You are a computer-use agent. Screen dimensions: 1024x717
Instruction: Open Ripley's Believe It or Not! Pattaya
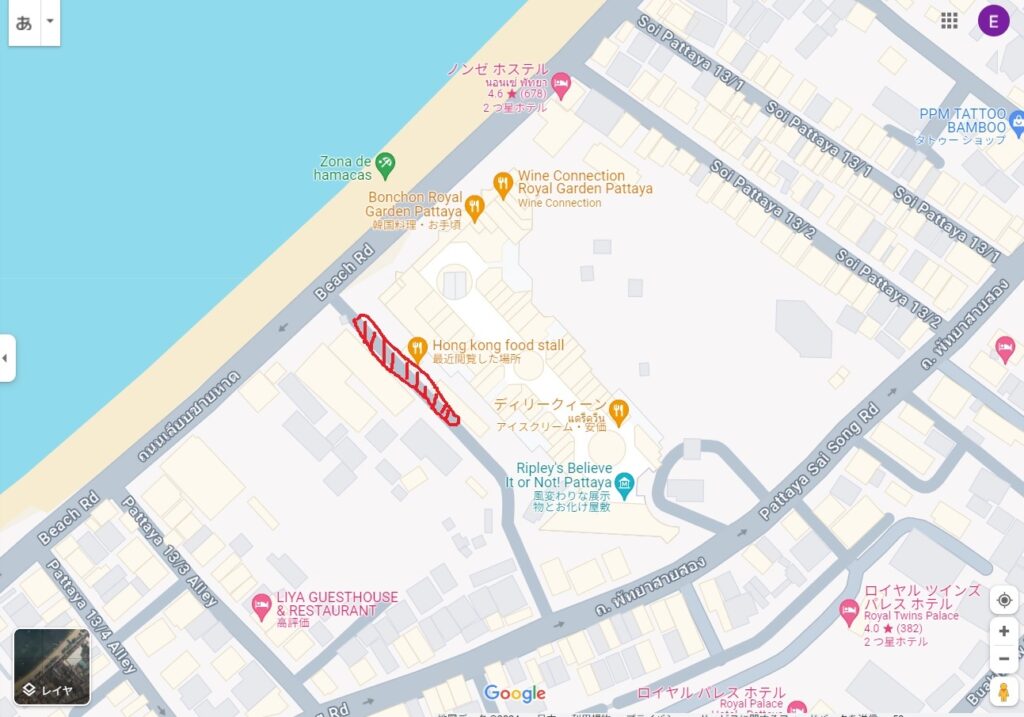(x=625, y=485)
